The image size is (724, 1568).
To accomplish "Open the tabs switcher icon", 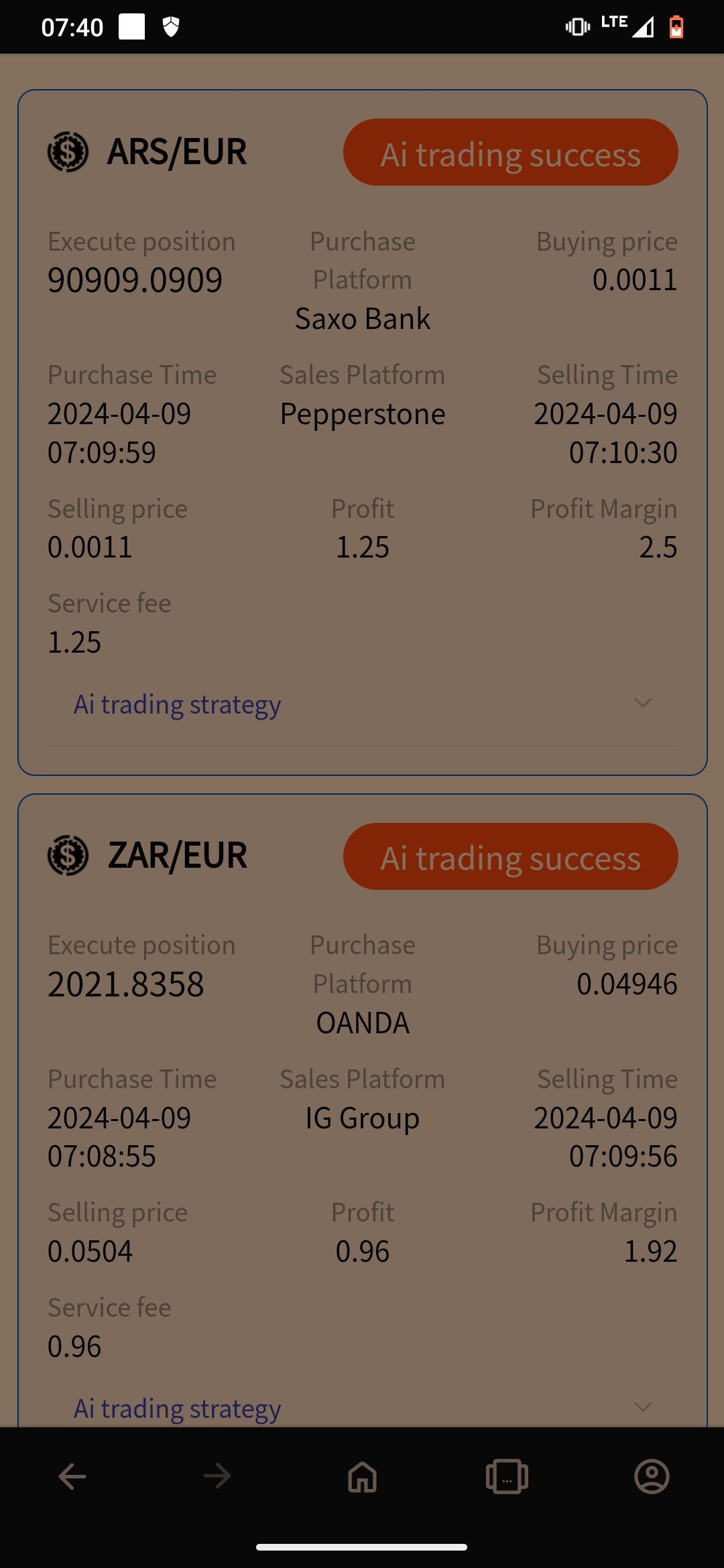I will click(x=507, y=1476).
